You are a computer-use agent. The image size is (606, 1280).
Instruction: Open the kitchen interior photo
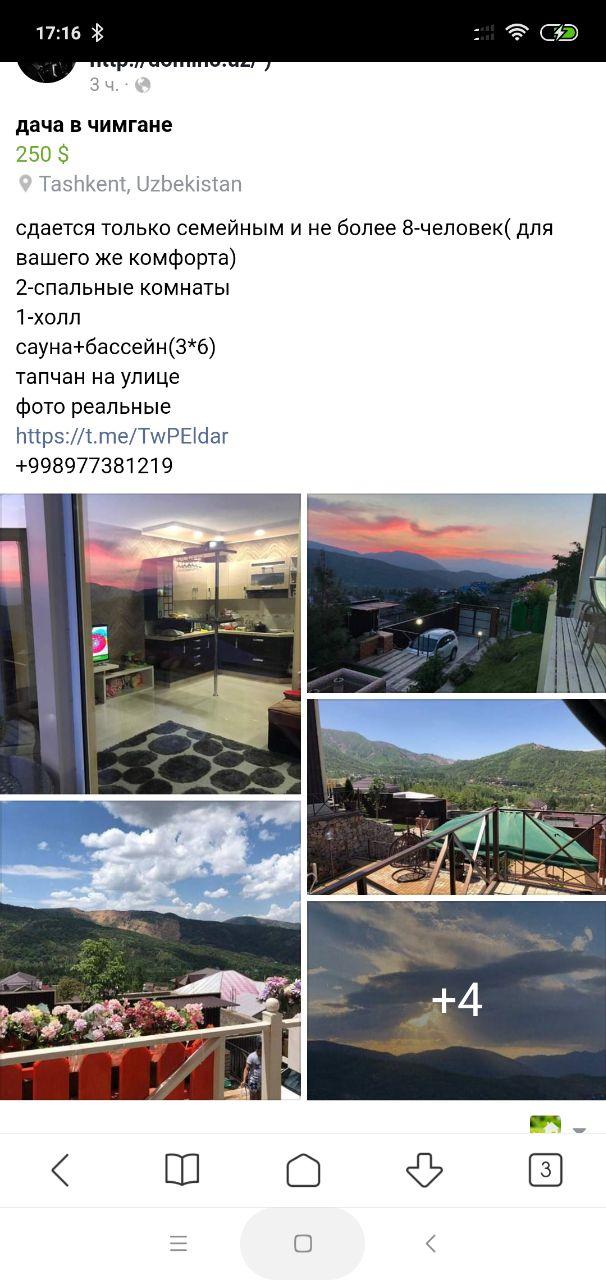click(150, 644)
